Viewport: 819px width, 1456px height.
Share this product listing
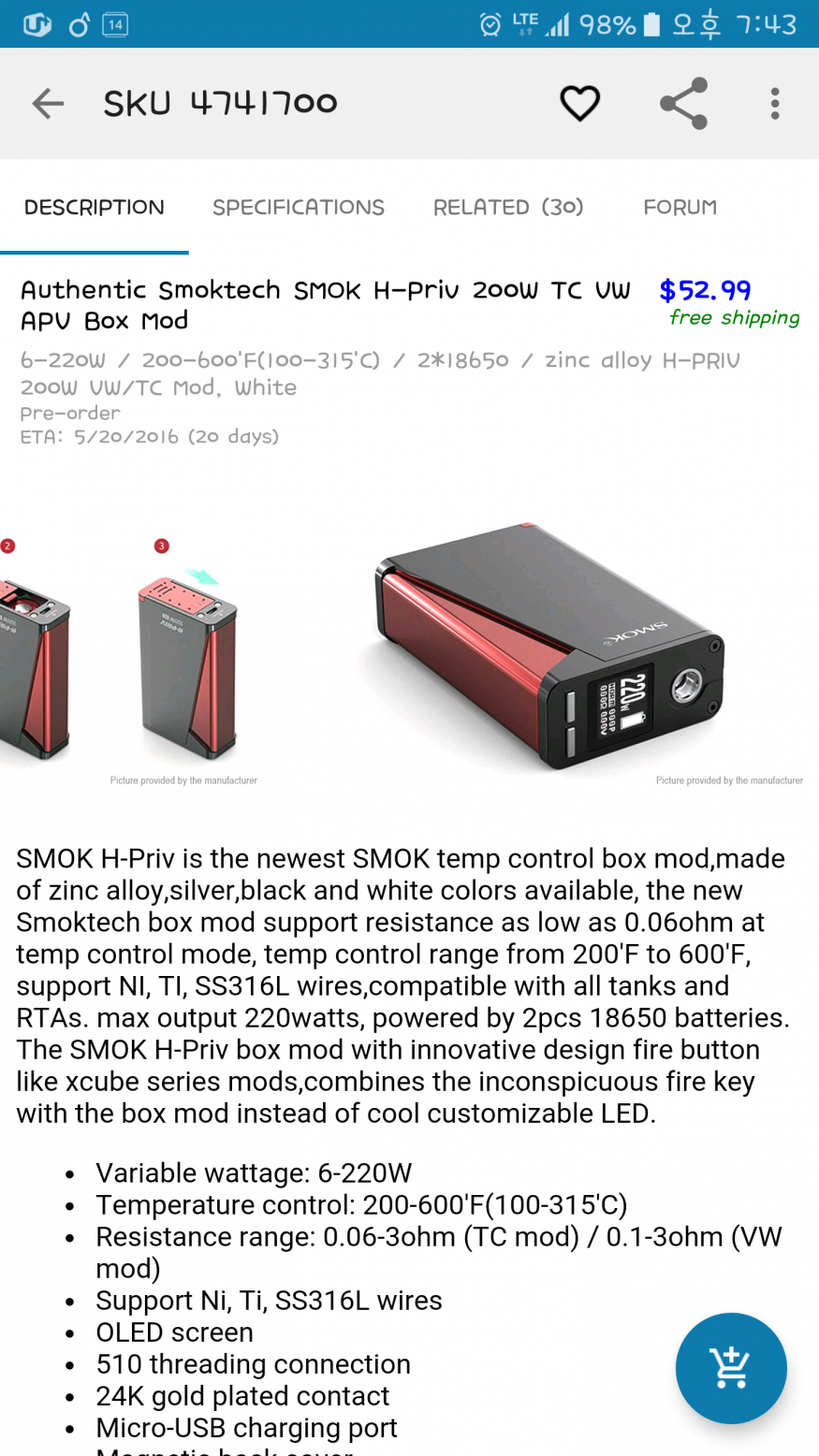683,103
